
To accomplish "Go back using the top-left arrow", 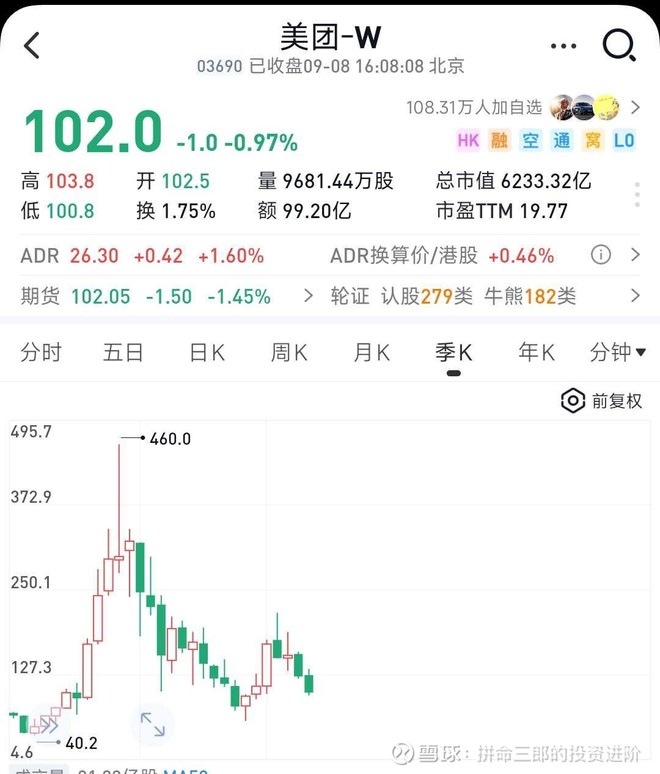I will (32, 45).
